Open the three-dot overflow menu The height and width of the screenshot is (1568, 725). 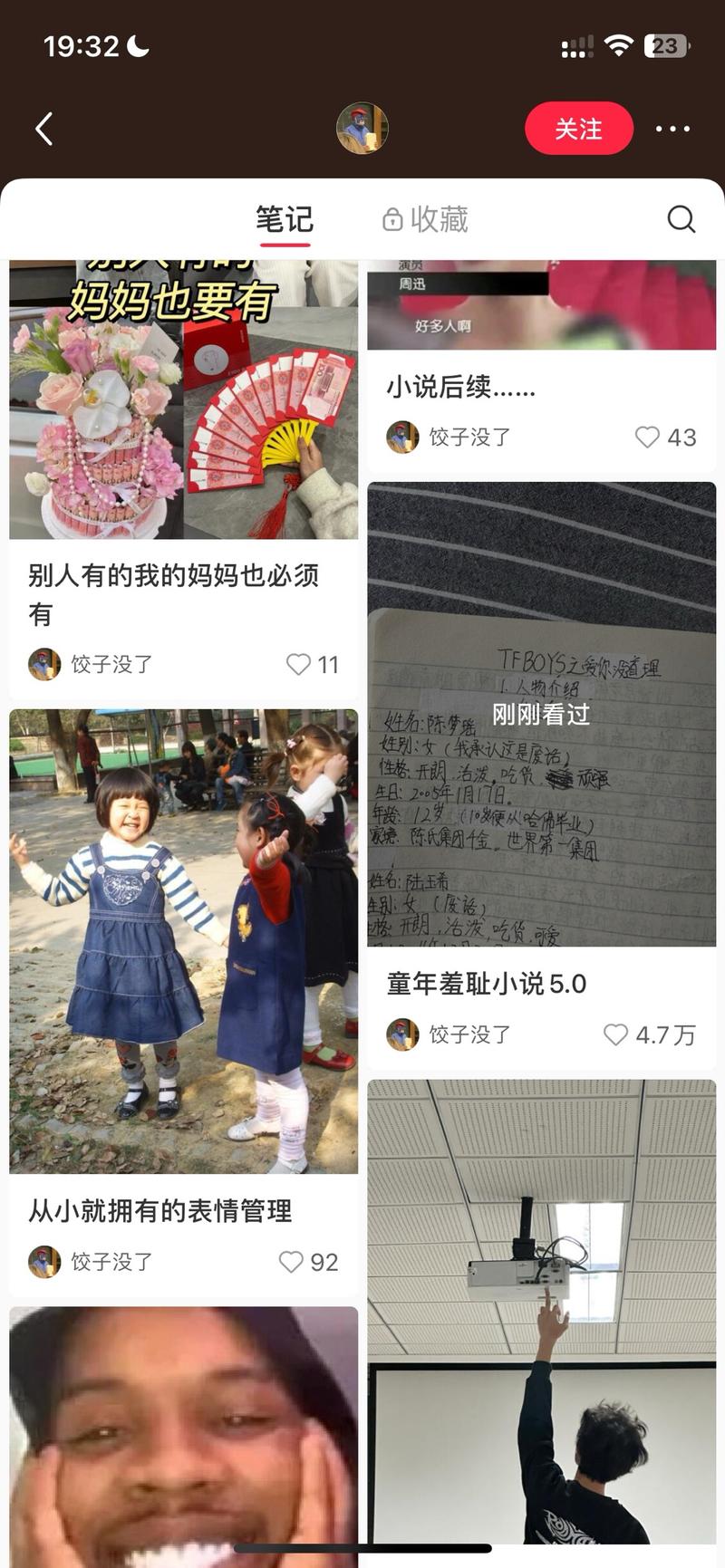coord(672,129)
